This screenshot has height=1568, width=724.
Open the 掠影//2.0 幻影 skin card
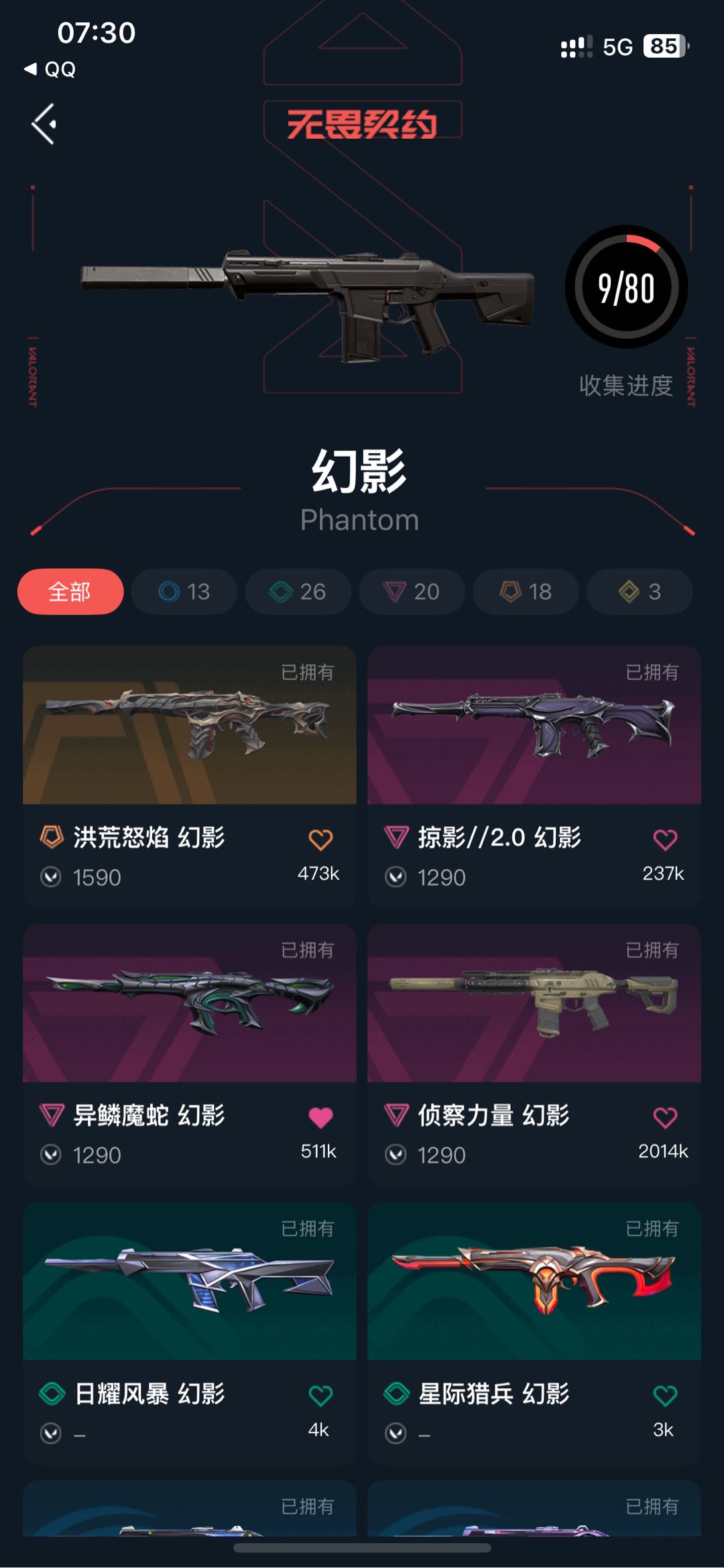pos(534,777)
